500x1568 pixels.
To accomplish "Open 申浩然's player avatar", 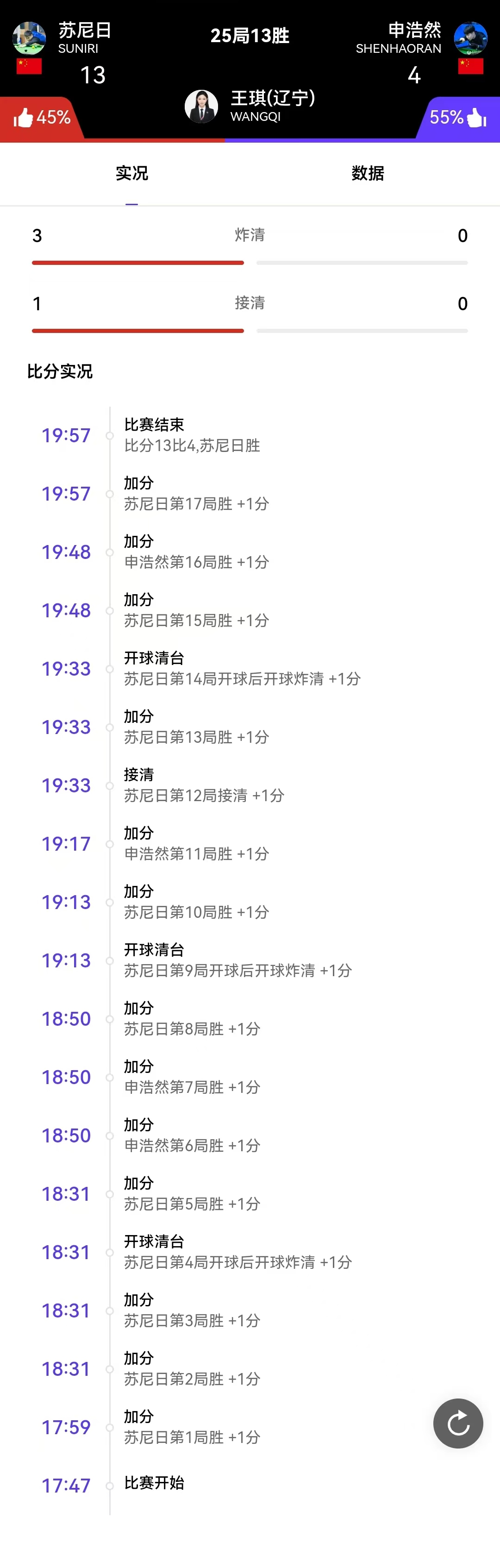I will pos(470,38).
